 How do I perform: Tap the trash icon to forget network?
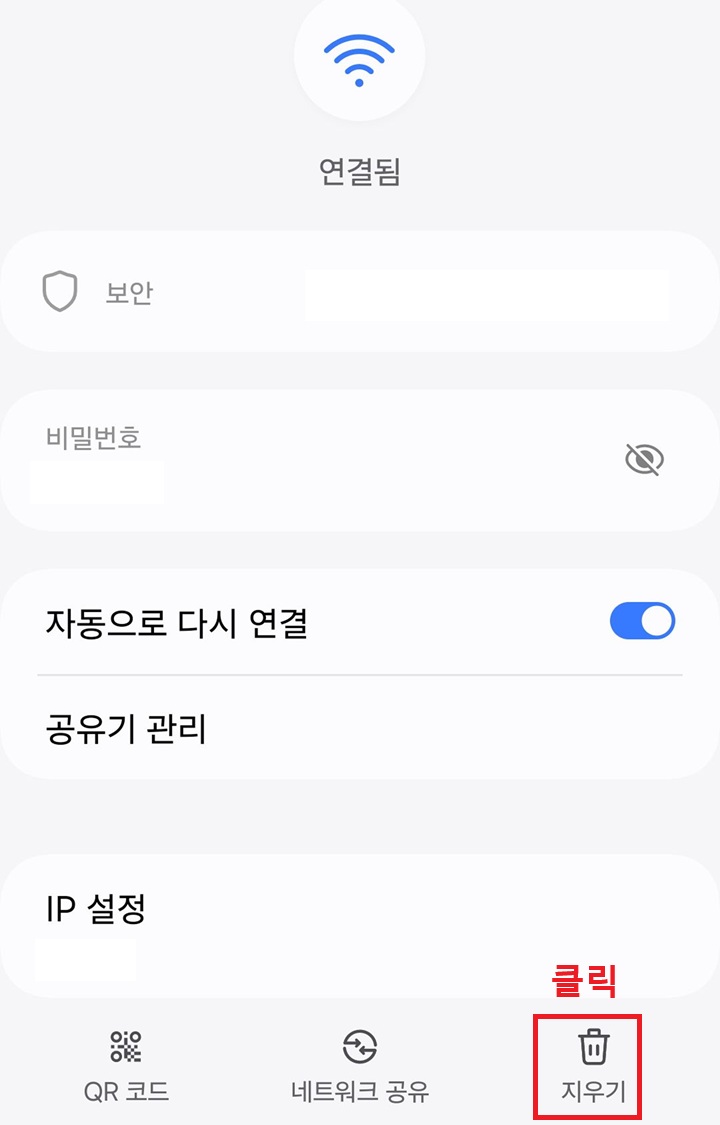click(595, 1045)
